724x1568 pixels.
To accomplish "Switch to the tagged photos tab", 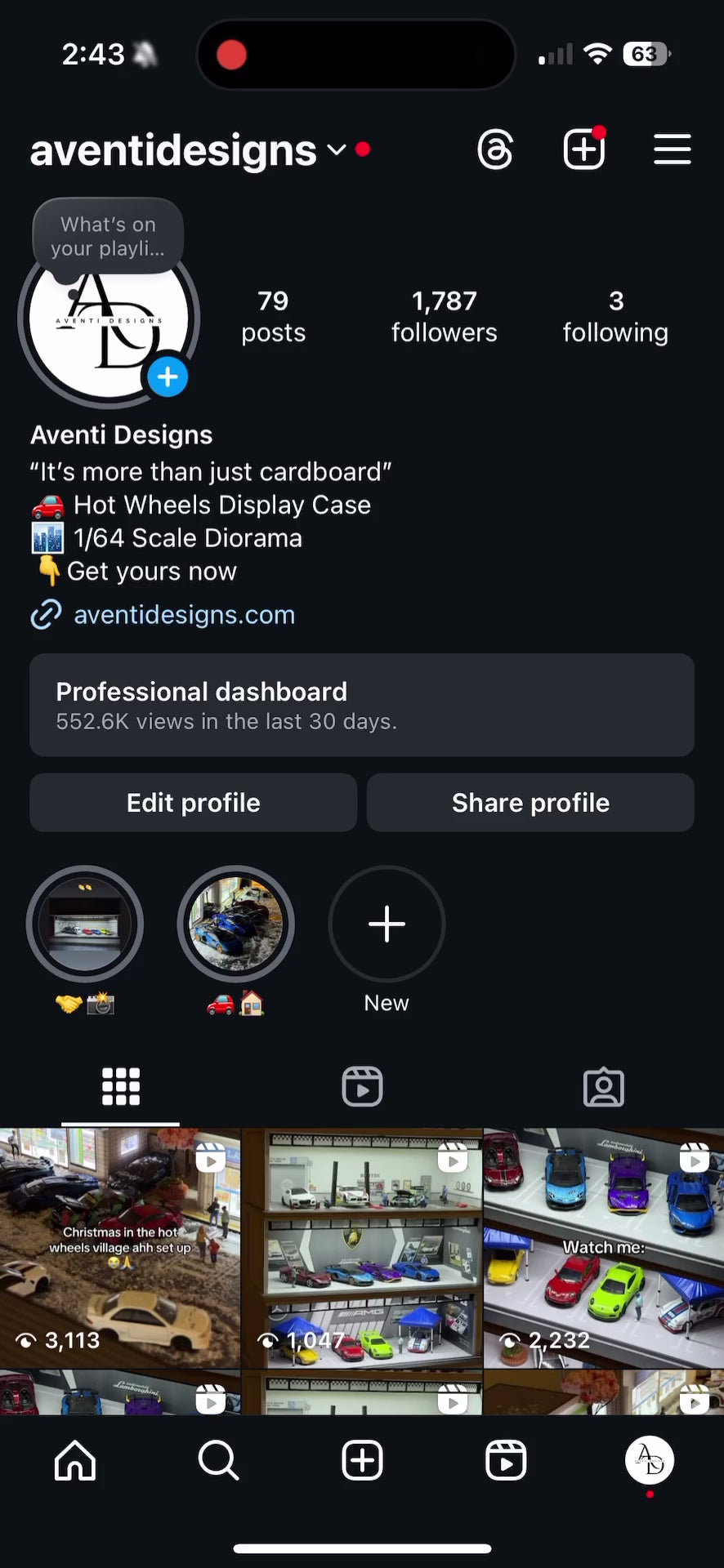I will pos(603,1087).
